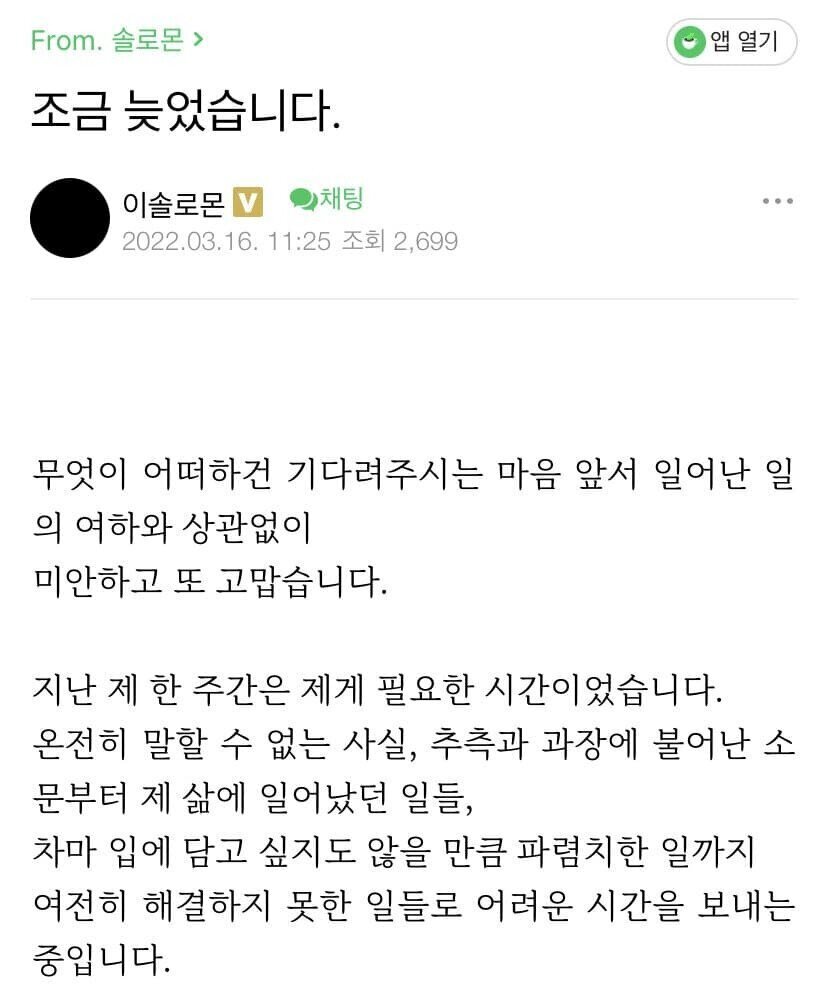828x1006 pixels.
Task: Select the author's profile avatar
Action: [x=68, y=217]
